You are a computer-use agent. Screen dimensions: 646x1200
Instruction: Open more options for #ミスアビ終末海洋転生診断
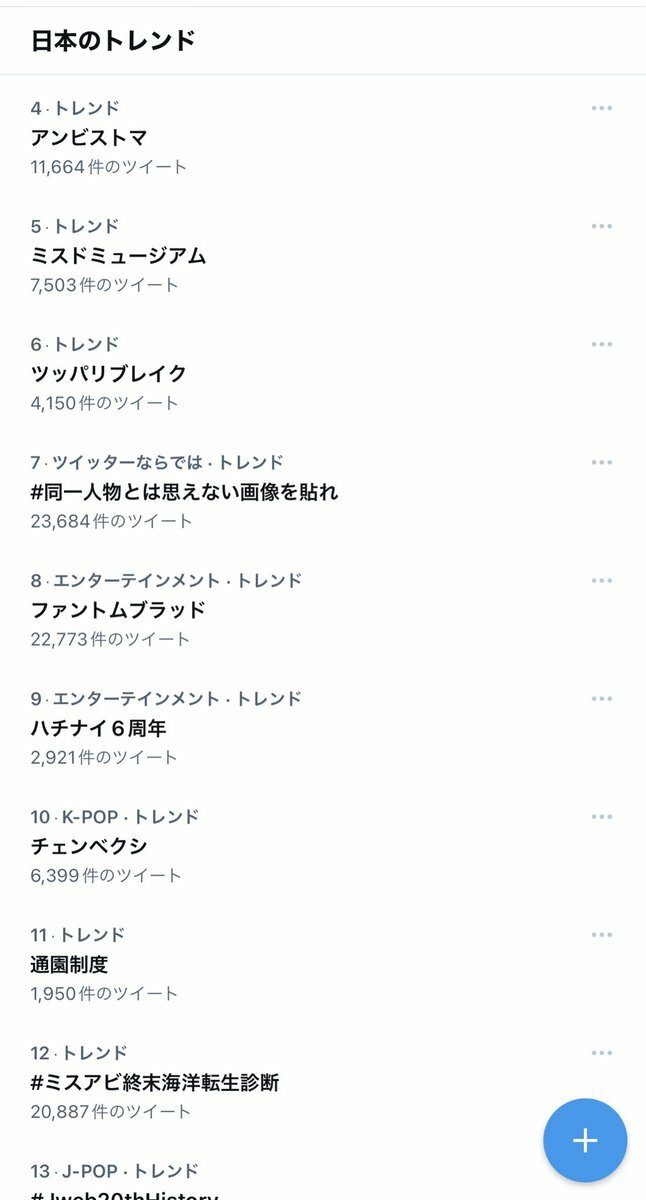pyautogui.click(x=601, y=1052)
